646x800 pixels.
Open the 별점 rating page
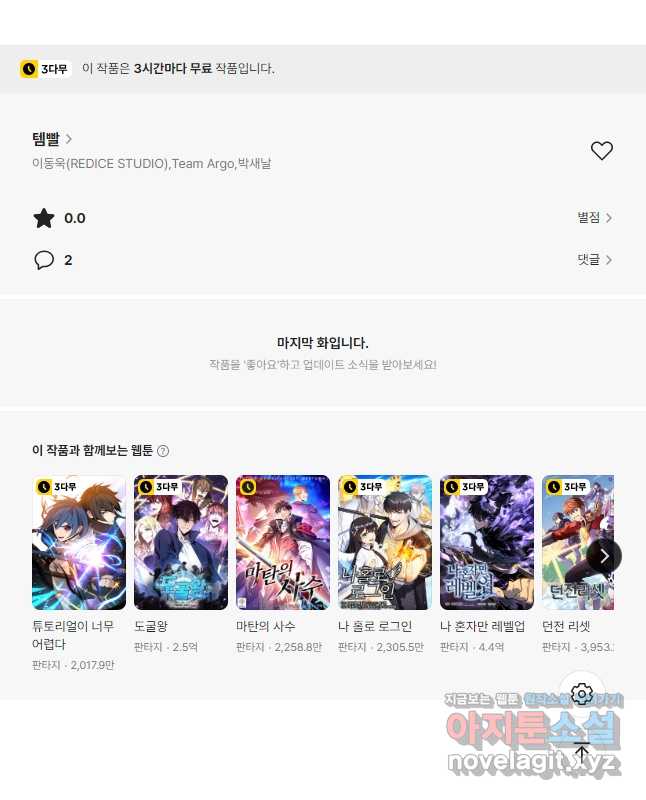[x=594, y=218]
